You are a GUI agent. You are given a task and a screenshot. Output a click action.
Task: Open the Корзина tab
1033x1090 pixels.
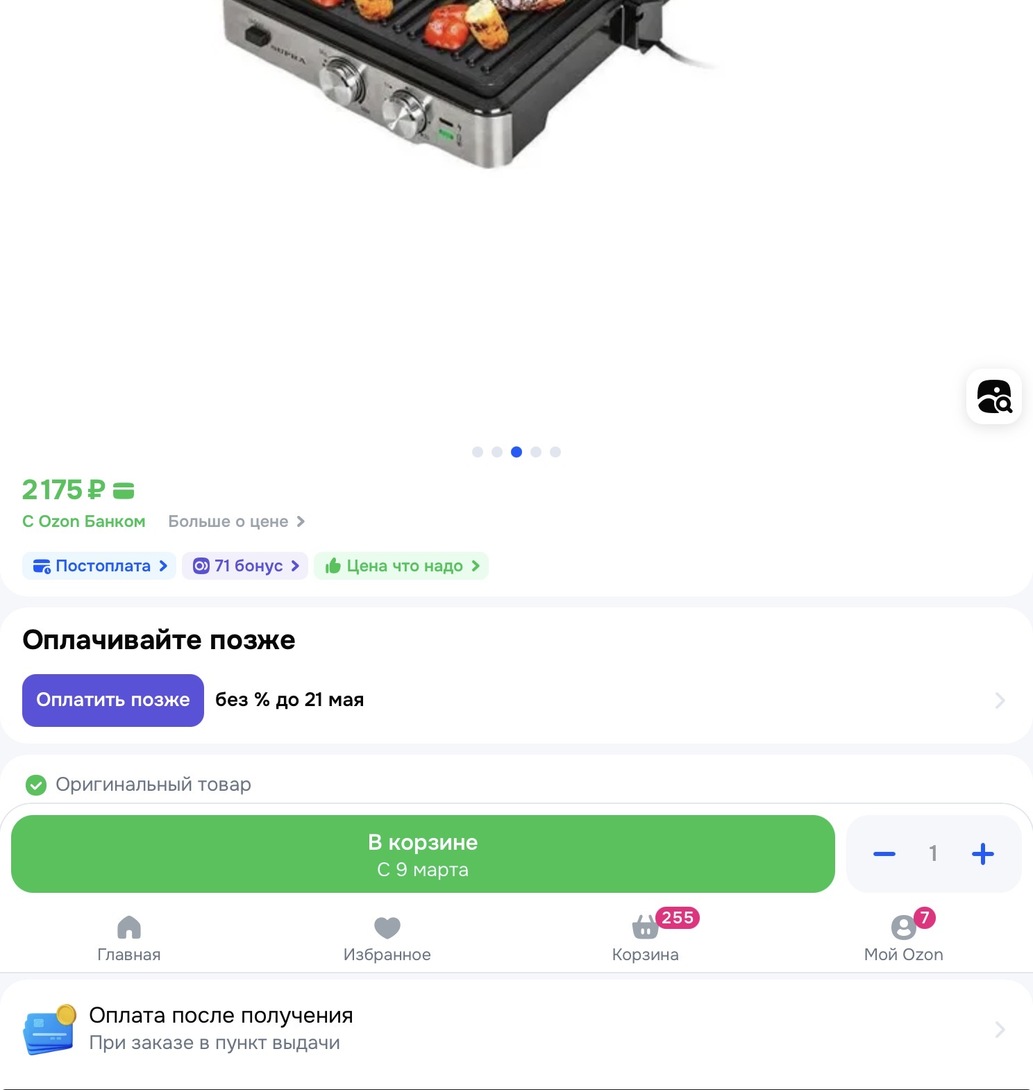pyautogui.click(x=646, y=939)
